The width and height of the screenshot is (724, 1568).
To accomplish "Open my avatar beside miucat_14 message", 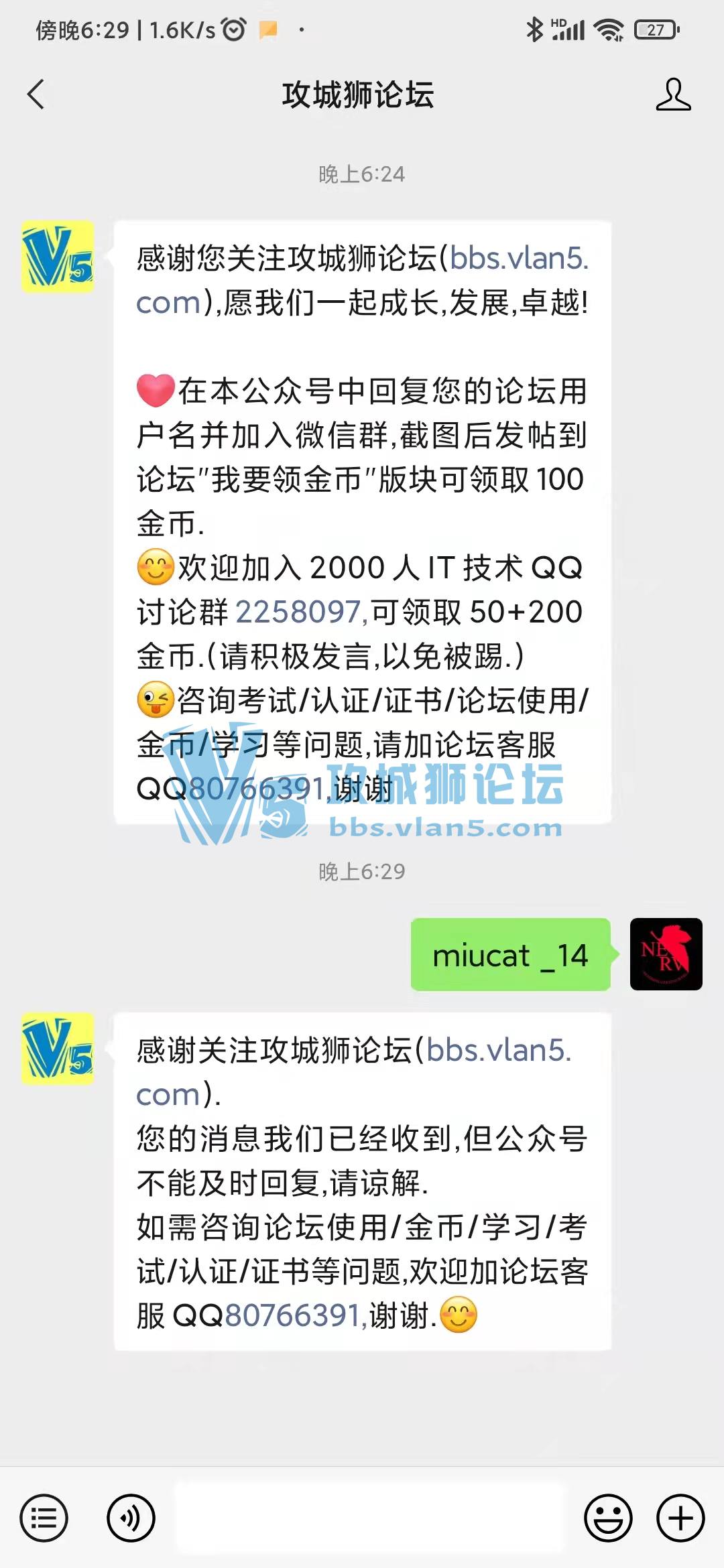I will pos(666,954).
